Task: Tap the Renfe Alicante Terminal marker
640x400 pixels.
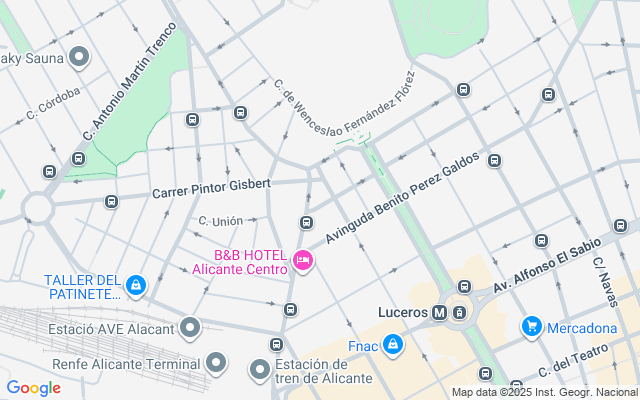Action: 217,362
